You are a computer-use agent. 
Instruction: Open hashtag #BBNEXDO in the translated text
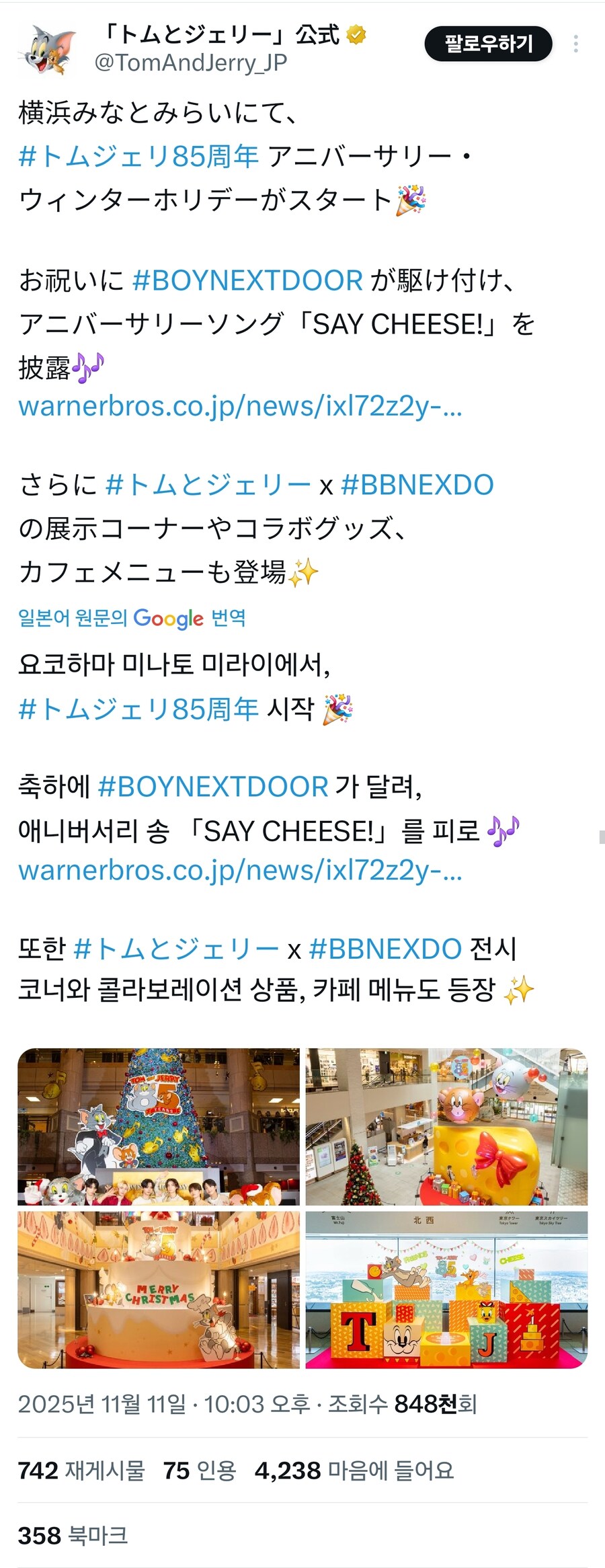click(x=385, y=949)
